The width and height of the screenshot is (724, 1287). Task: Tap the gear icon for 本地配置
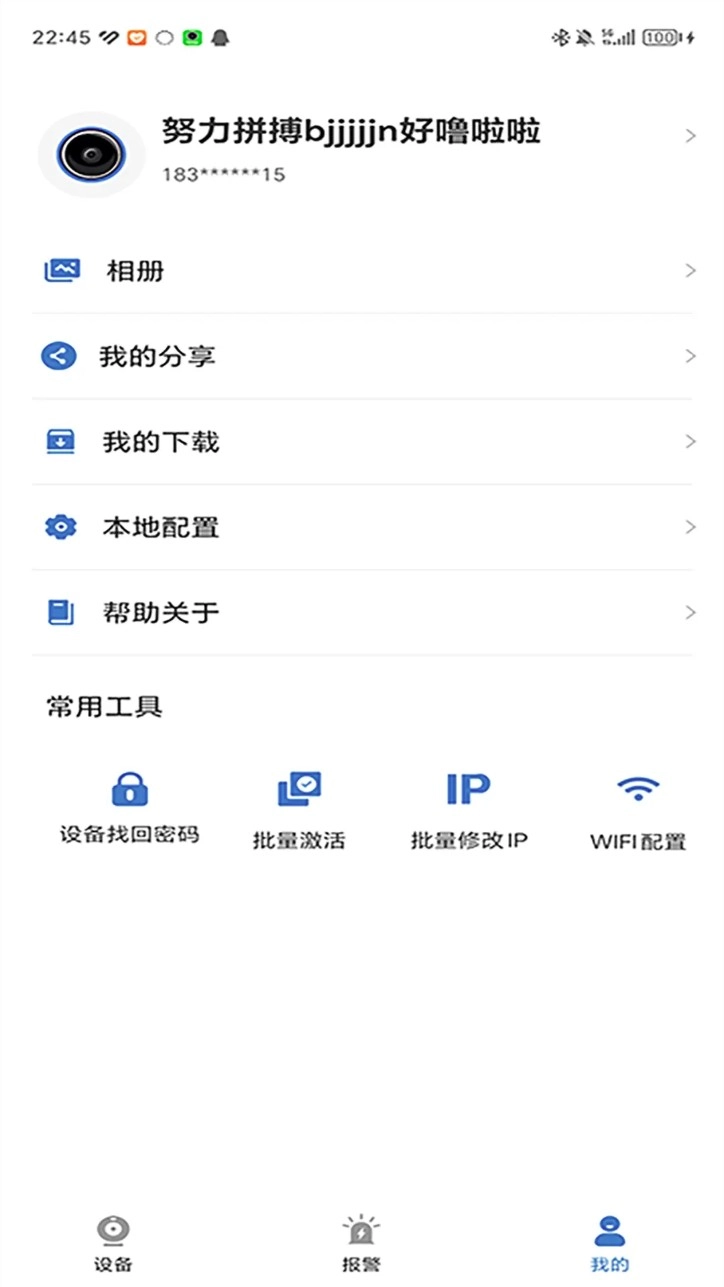click(x=61, y=527)
